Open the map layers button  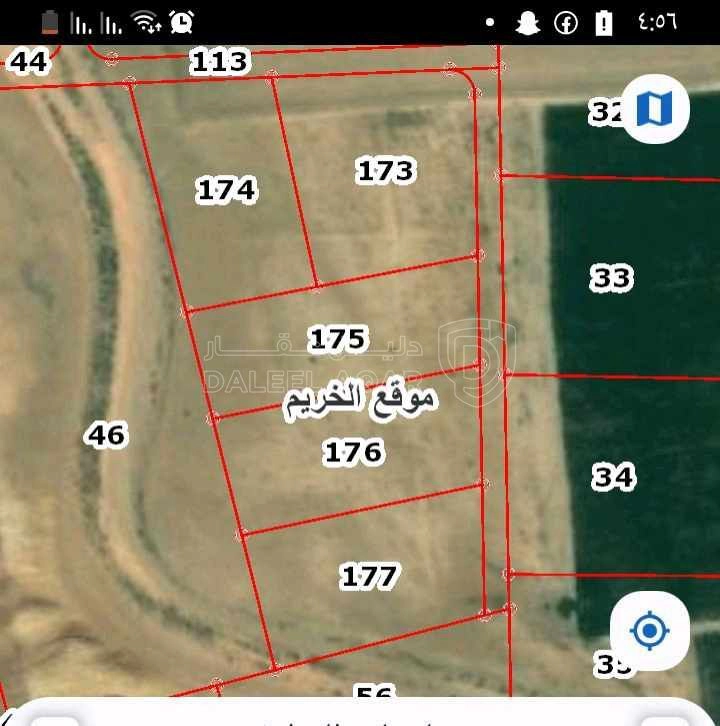pyautogui.click(x=655, y=108)
